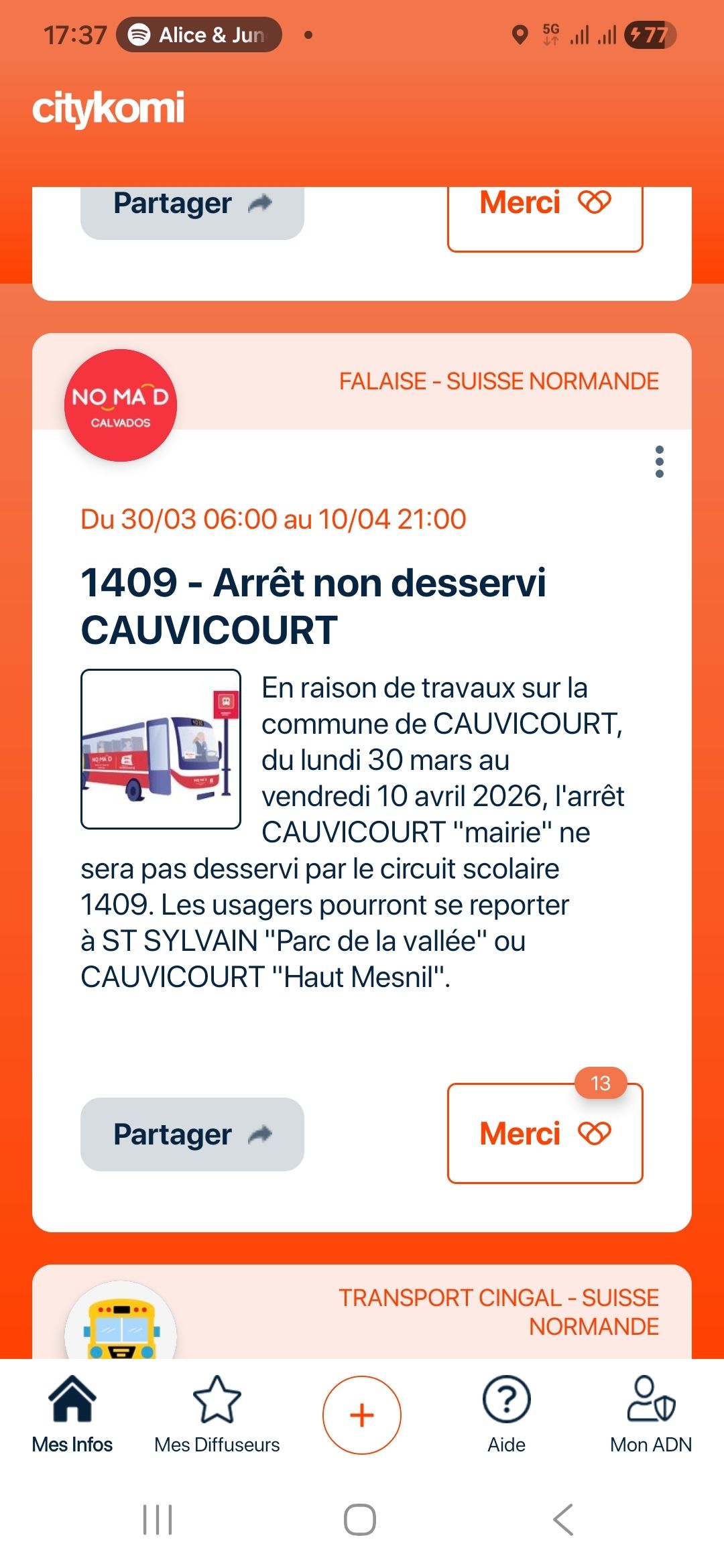Say Merci on the CAUVICOURT alert
Viewport: 724px width, 1568px height.
(545, 1133)
